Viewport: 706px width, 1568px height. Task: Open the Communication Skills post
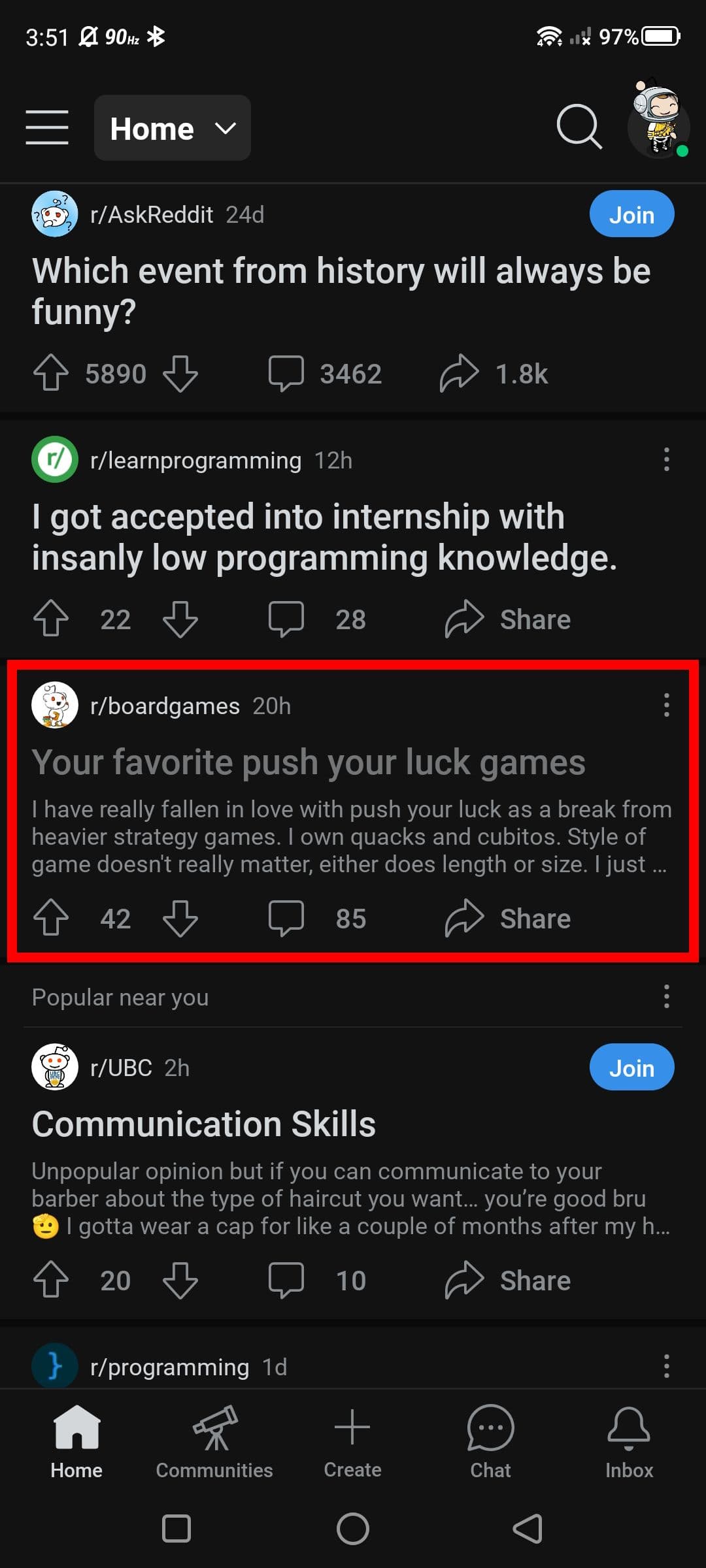point(204,1124)
